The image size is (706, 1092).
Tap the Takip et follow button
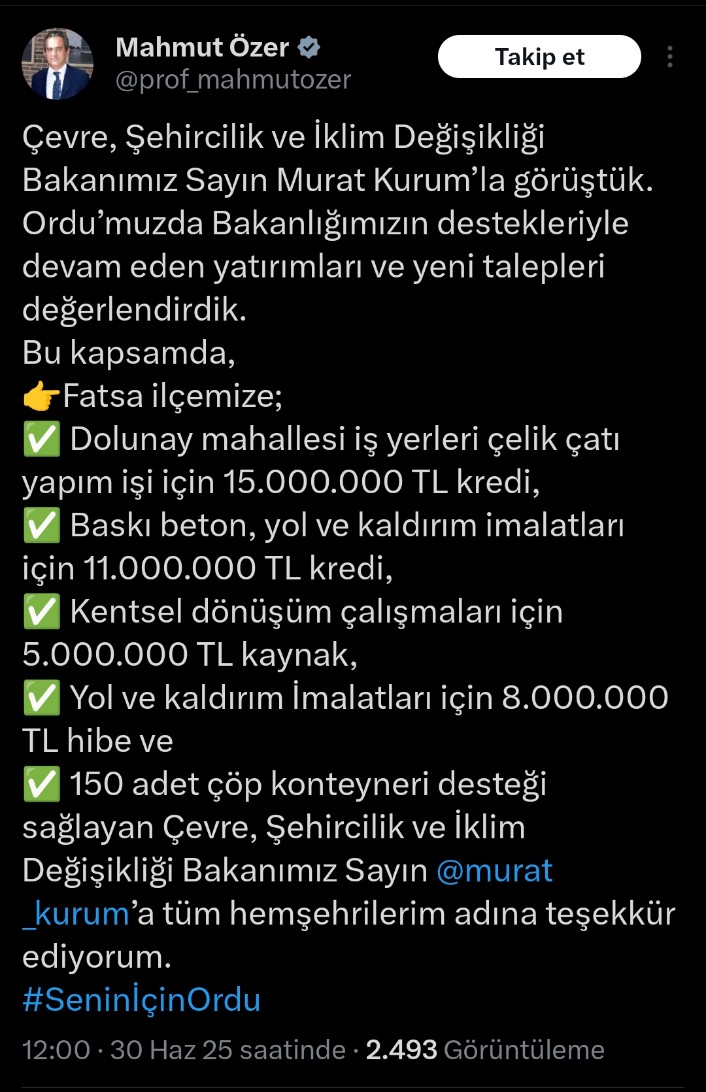[539, 57]
